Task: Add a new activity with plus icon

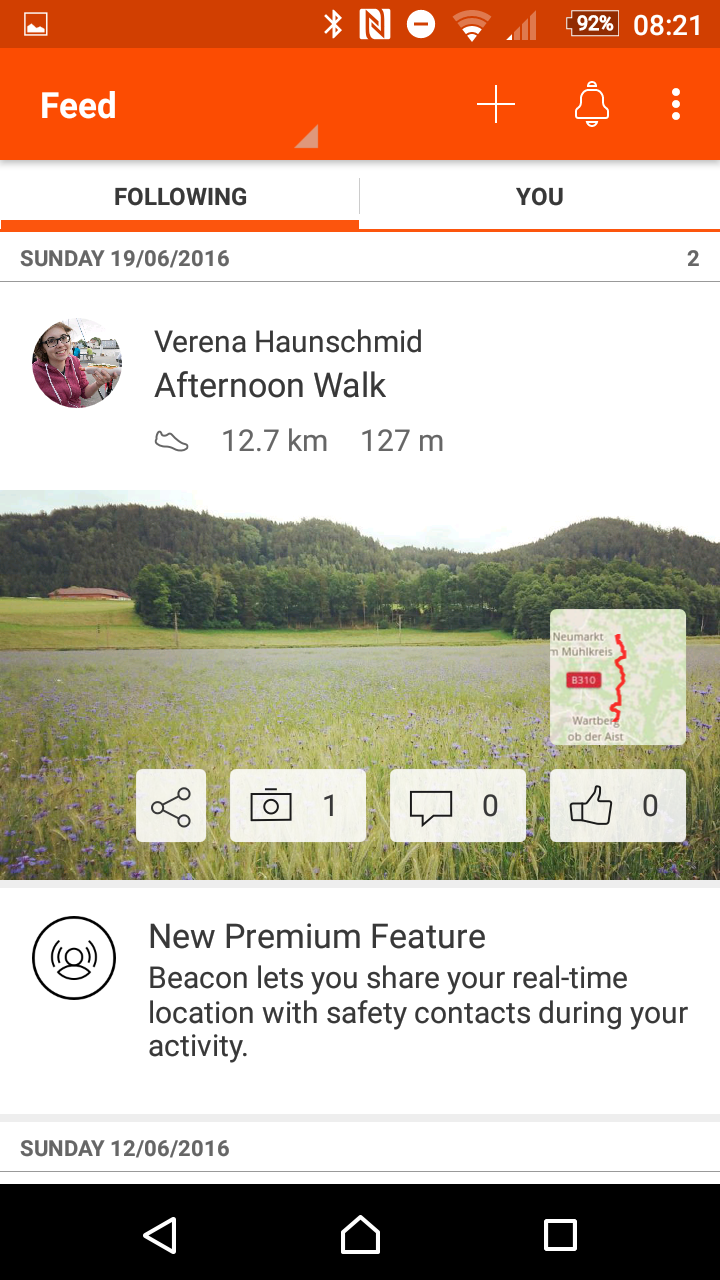Action: (x=496, y=105)
